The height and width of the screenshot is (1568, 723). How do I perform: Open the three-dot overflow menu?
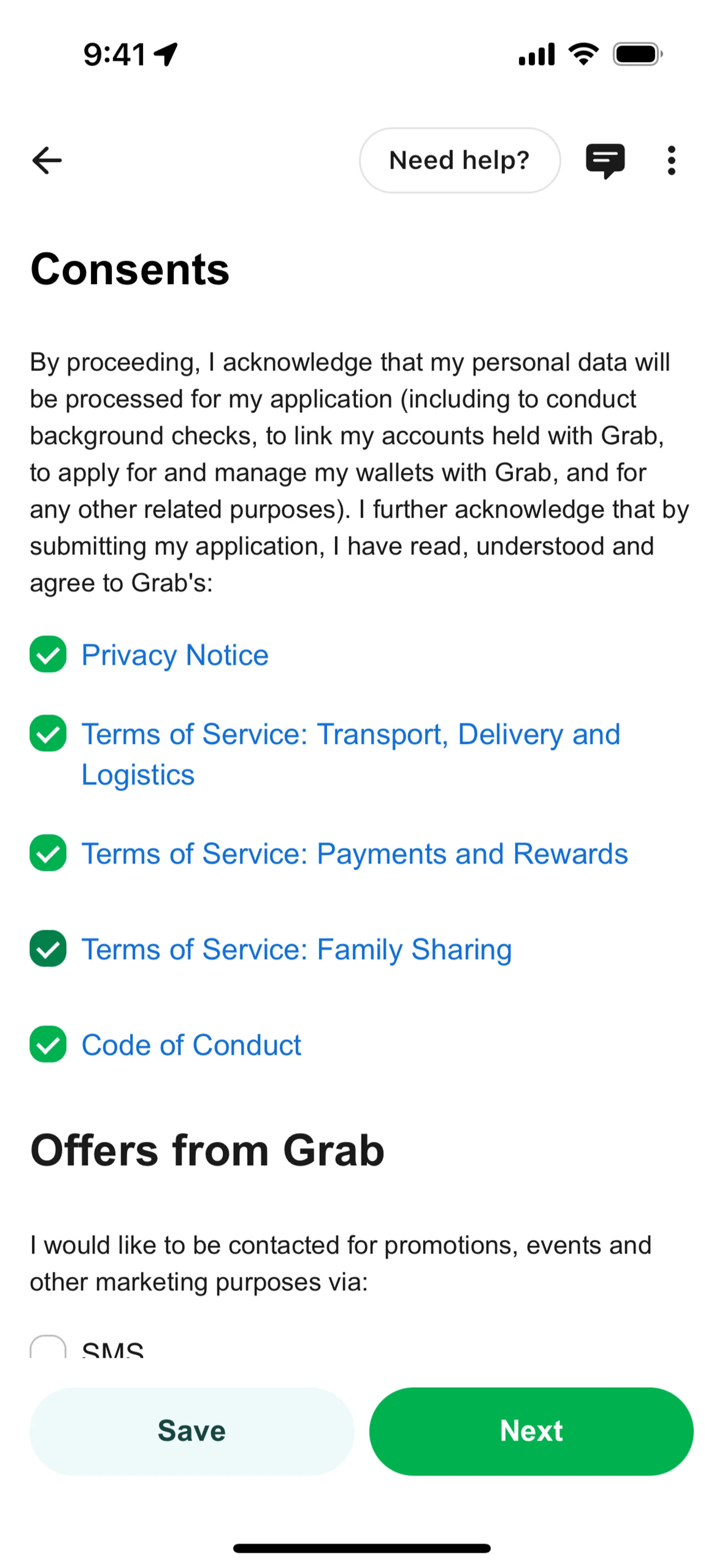(671, 161)
